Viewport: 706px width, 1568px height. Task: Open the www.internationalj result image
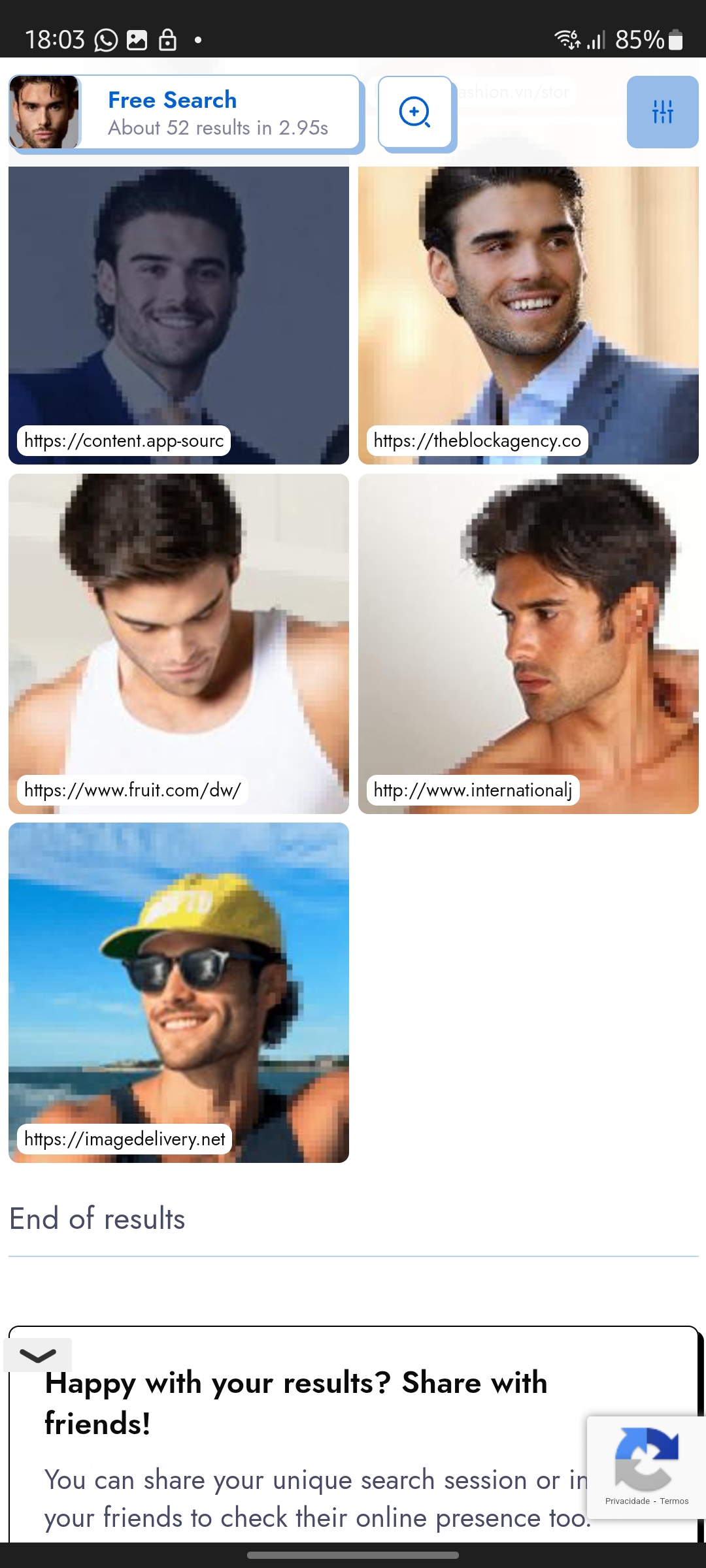(528, 644)
